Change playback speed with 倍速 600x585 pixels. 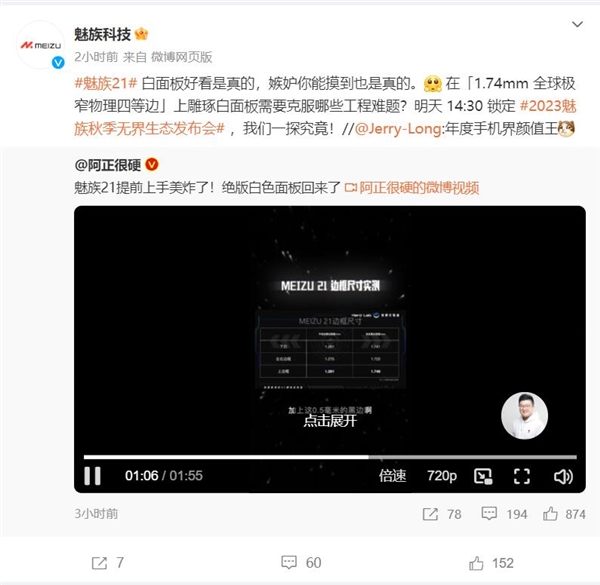(393, 476)
